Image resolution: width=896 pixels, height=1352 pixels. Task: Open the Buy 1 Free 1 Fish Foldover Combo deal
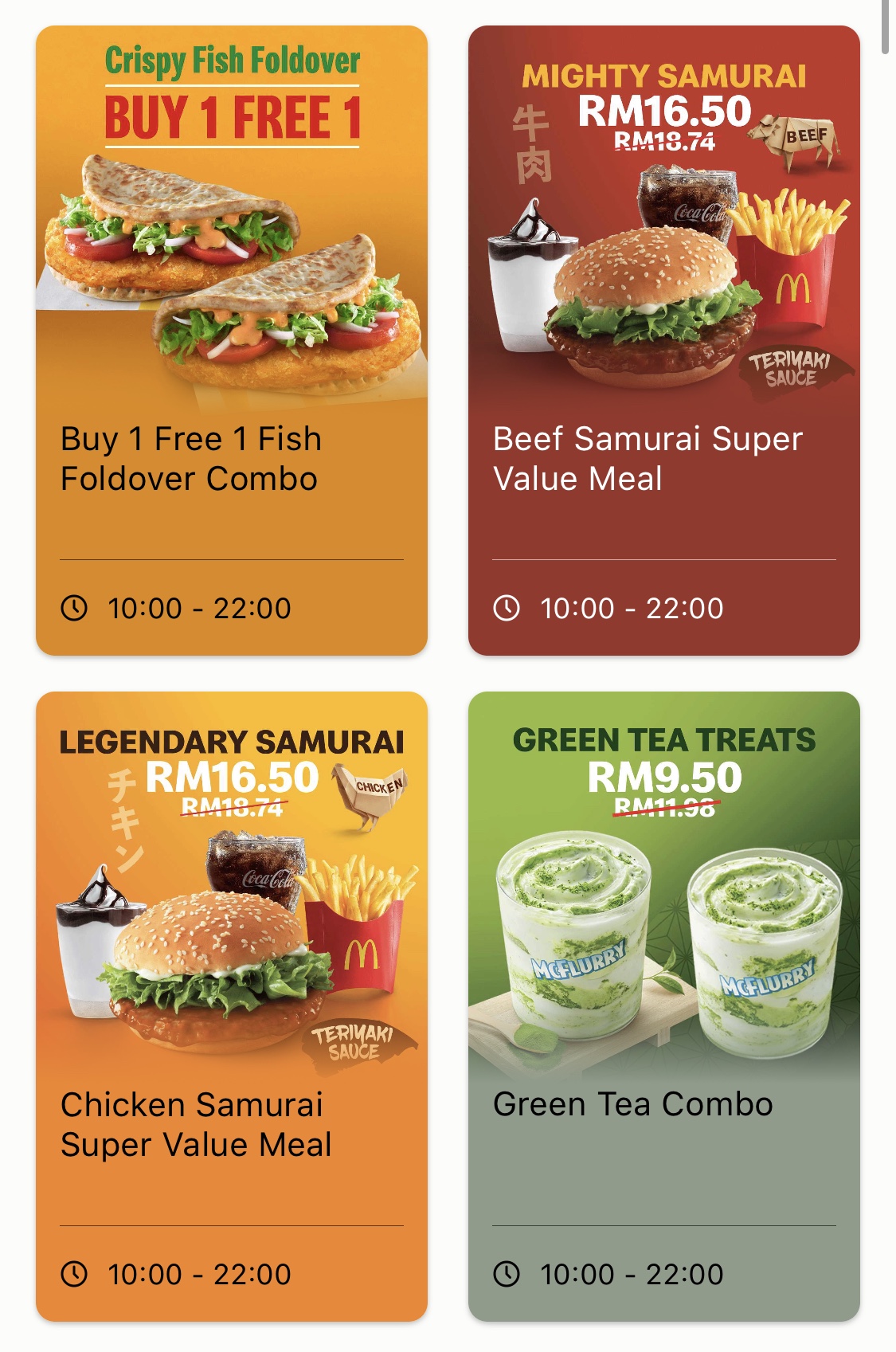tap(231, 341)
